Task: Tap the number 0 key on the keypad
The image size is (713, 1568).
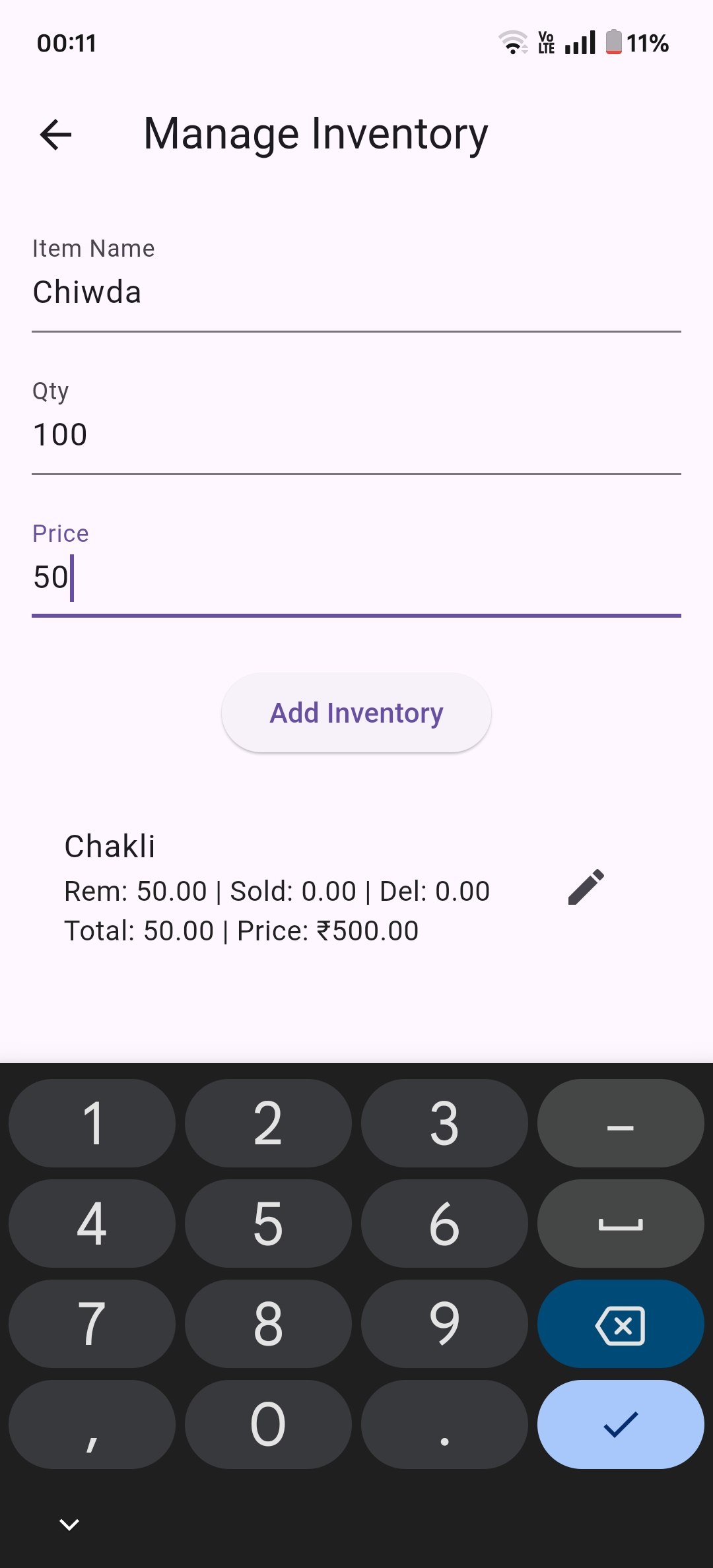Action: (267, 1425)
